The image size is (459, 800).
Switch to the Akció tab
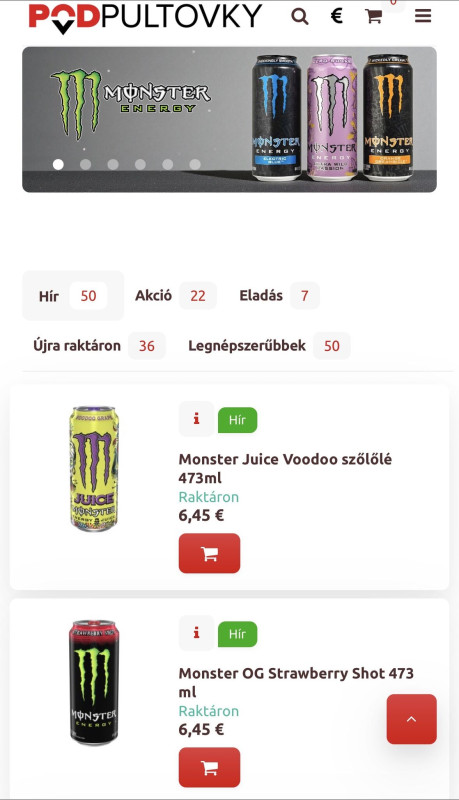point(175,296)
